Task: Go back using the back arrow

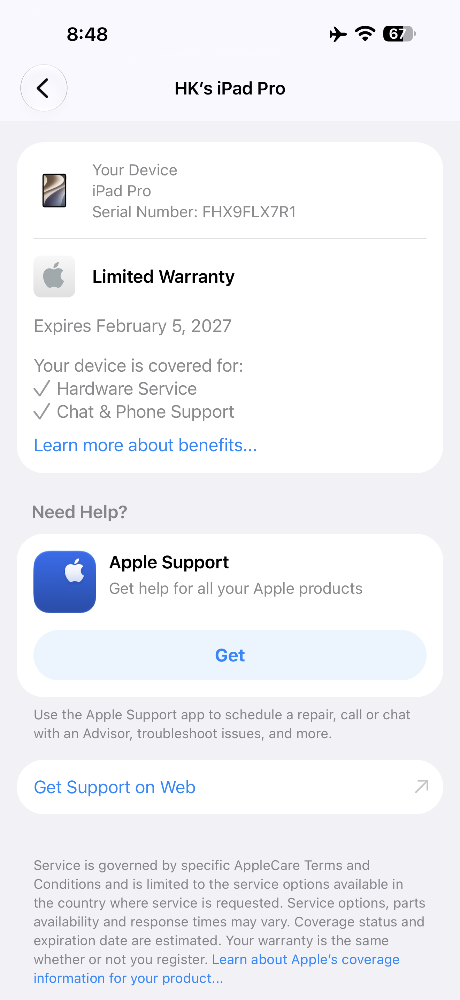Action: 43,88
